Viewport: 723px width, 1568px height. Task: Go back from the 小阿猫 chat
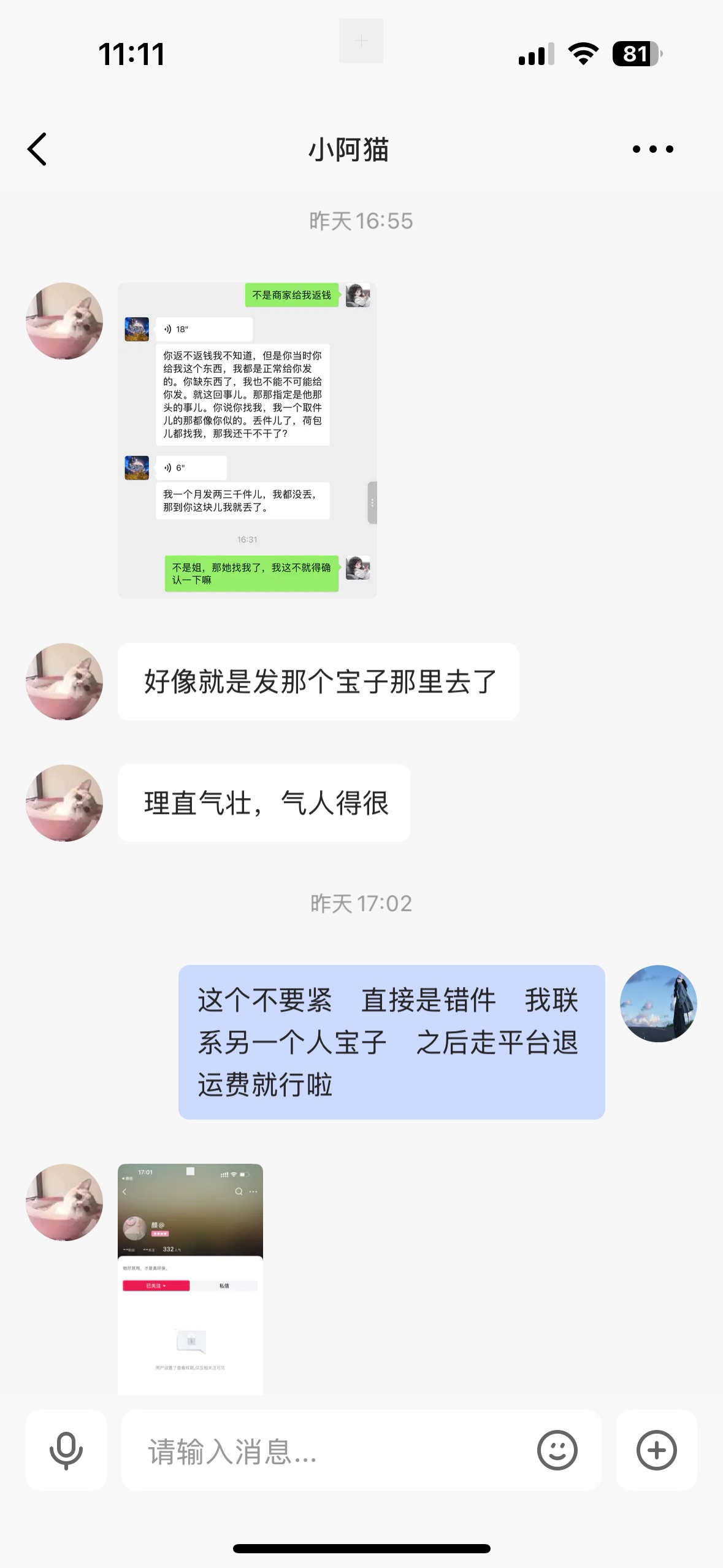pyautogui.click(x=38, y=149)
